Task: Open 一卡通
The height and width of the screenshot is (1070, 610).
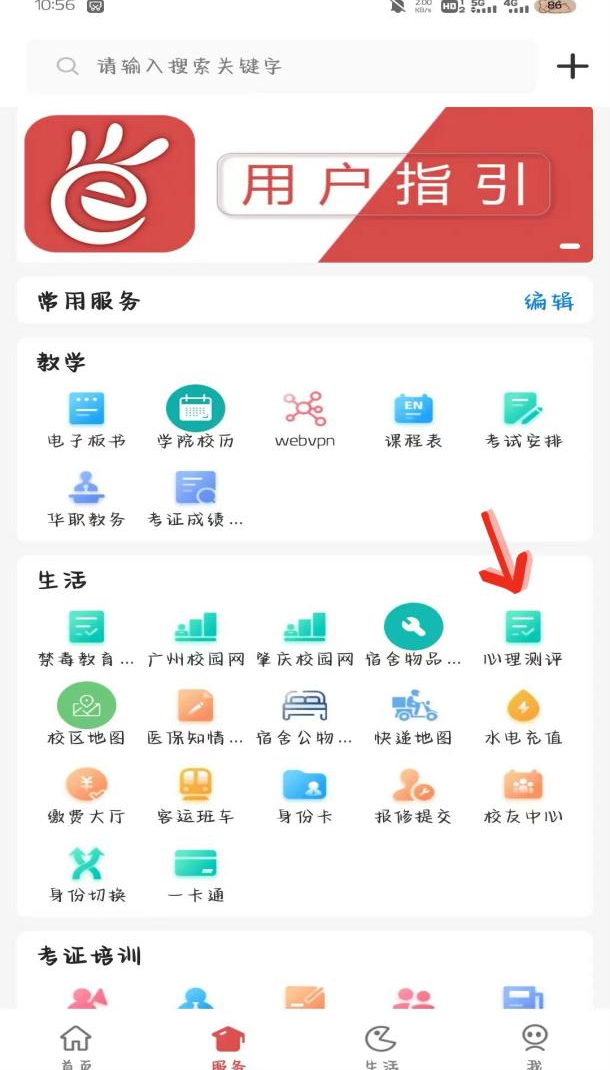Action: tap(196, 875)
